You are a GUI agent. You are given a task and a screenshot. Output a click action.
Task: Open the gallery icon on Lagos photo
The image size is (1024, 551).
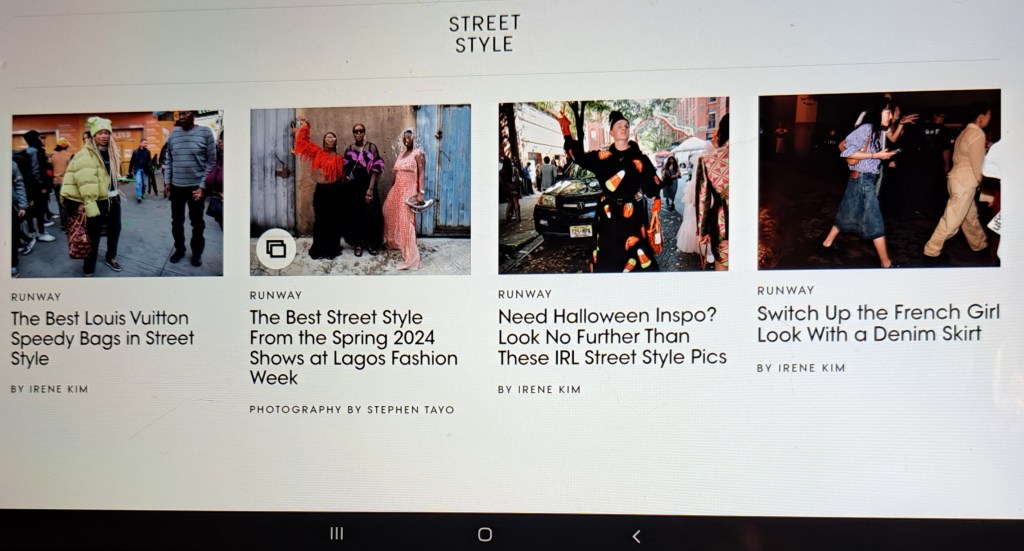pyautogui.click(x=276, y=249)
